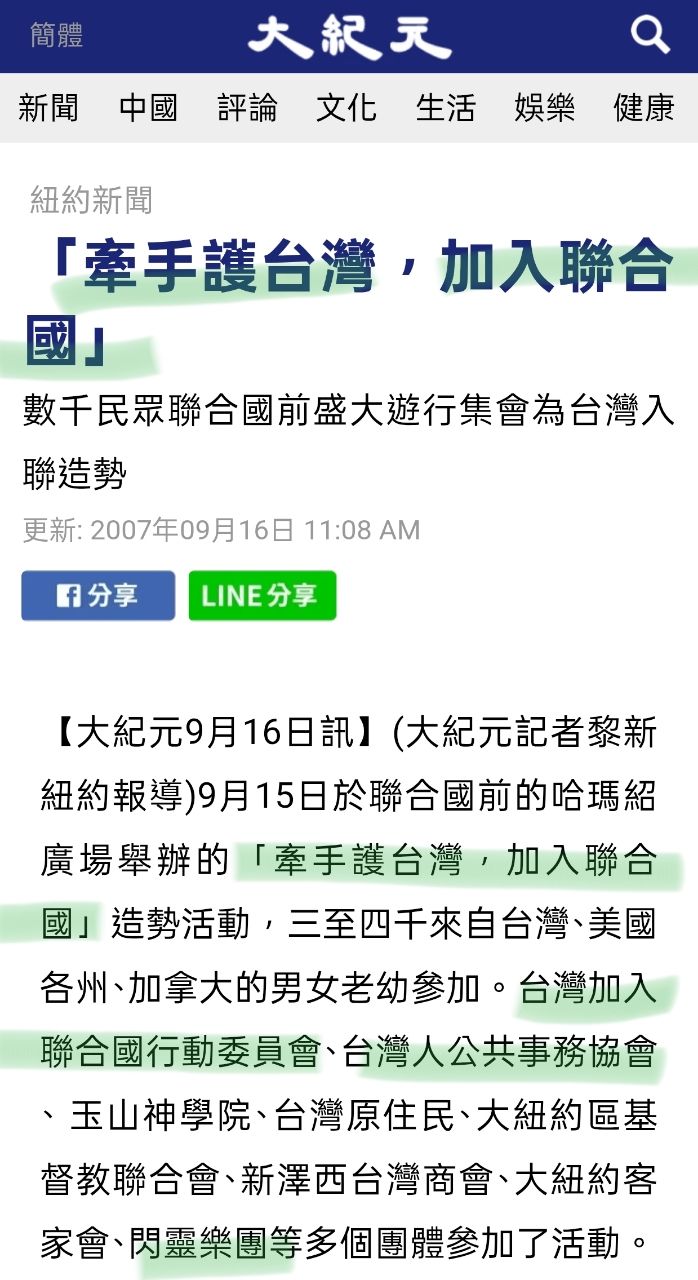Screen dimensions: 698x1280
Task: Go to the 新聞 section
Action: tap(48, 108)
